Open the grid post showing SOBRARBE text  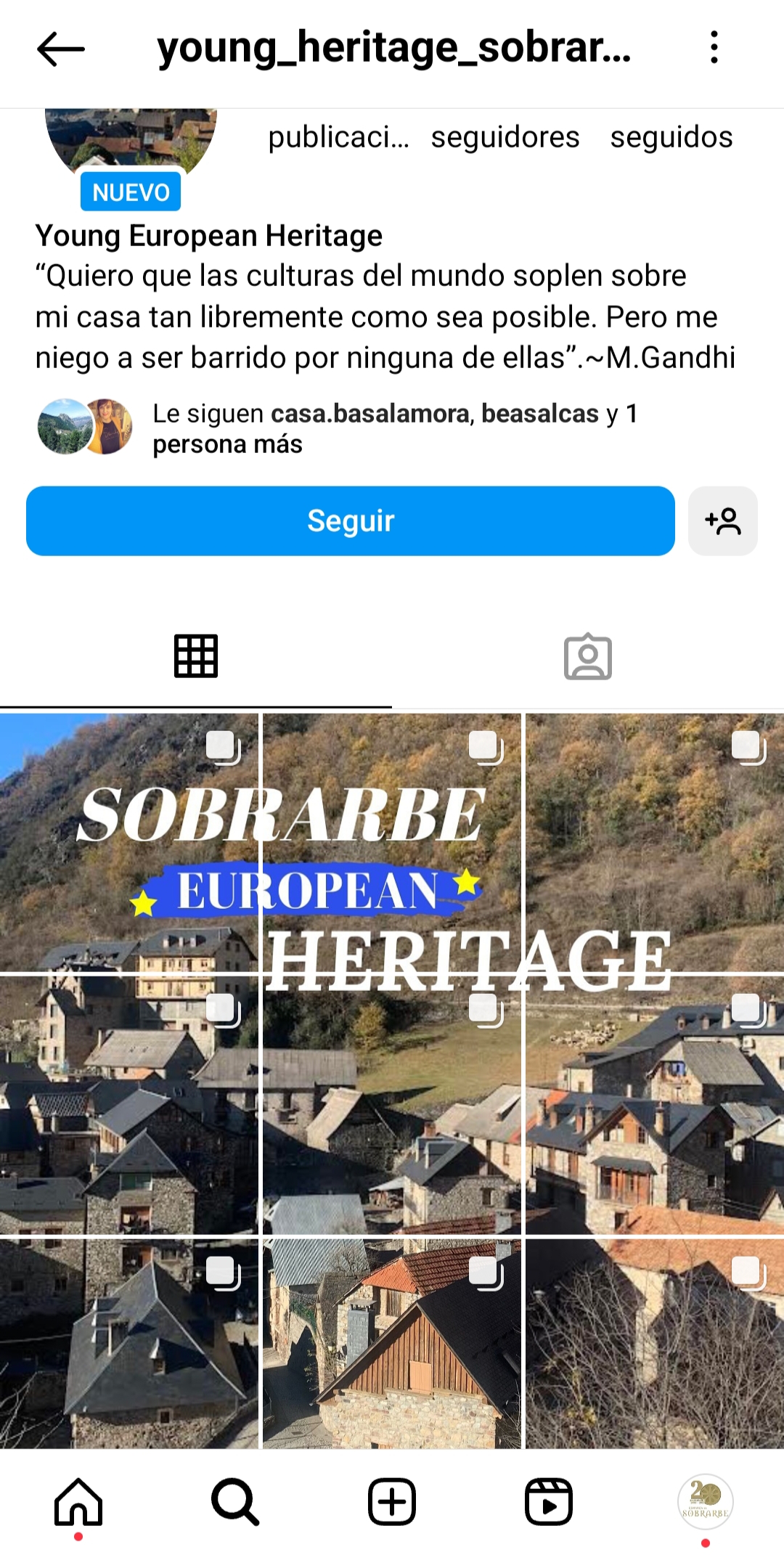point(129,842)
